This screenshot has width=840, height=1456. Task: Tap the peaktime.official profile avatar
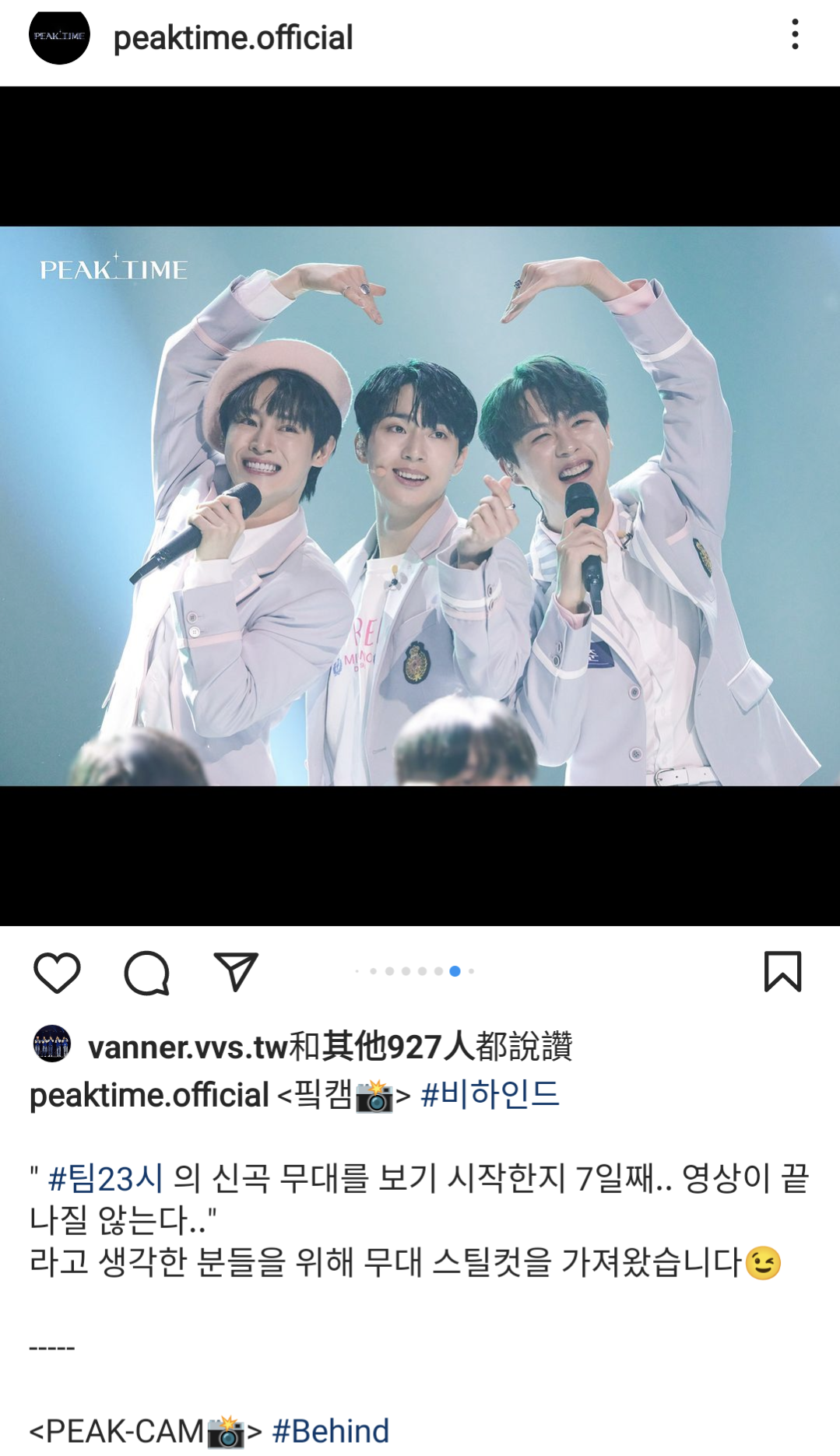(x=59, y=36)
